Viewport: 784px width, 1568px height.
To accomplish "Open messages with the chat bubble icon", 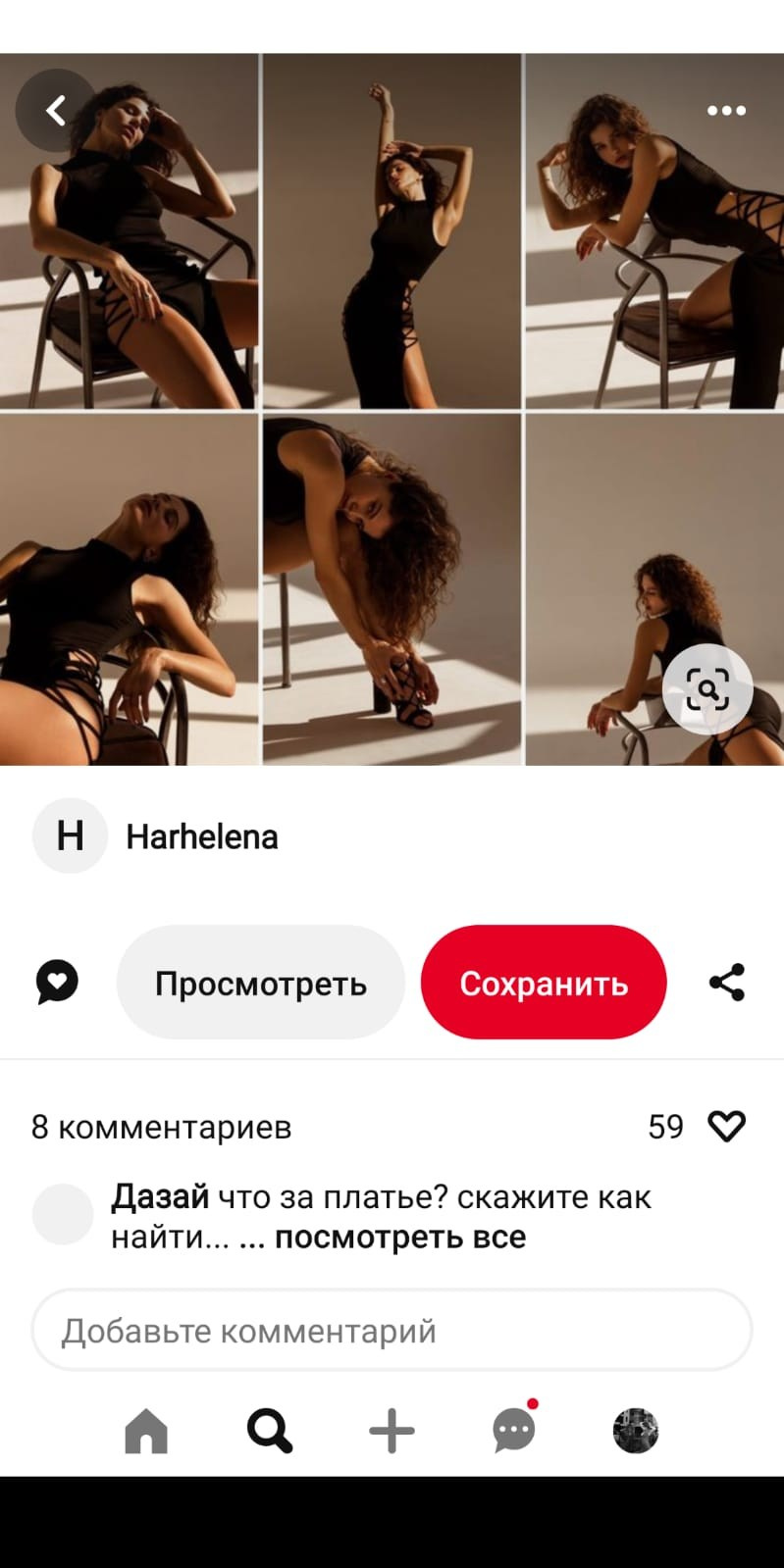I will click(x=512, y=1432).
